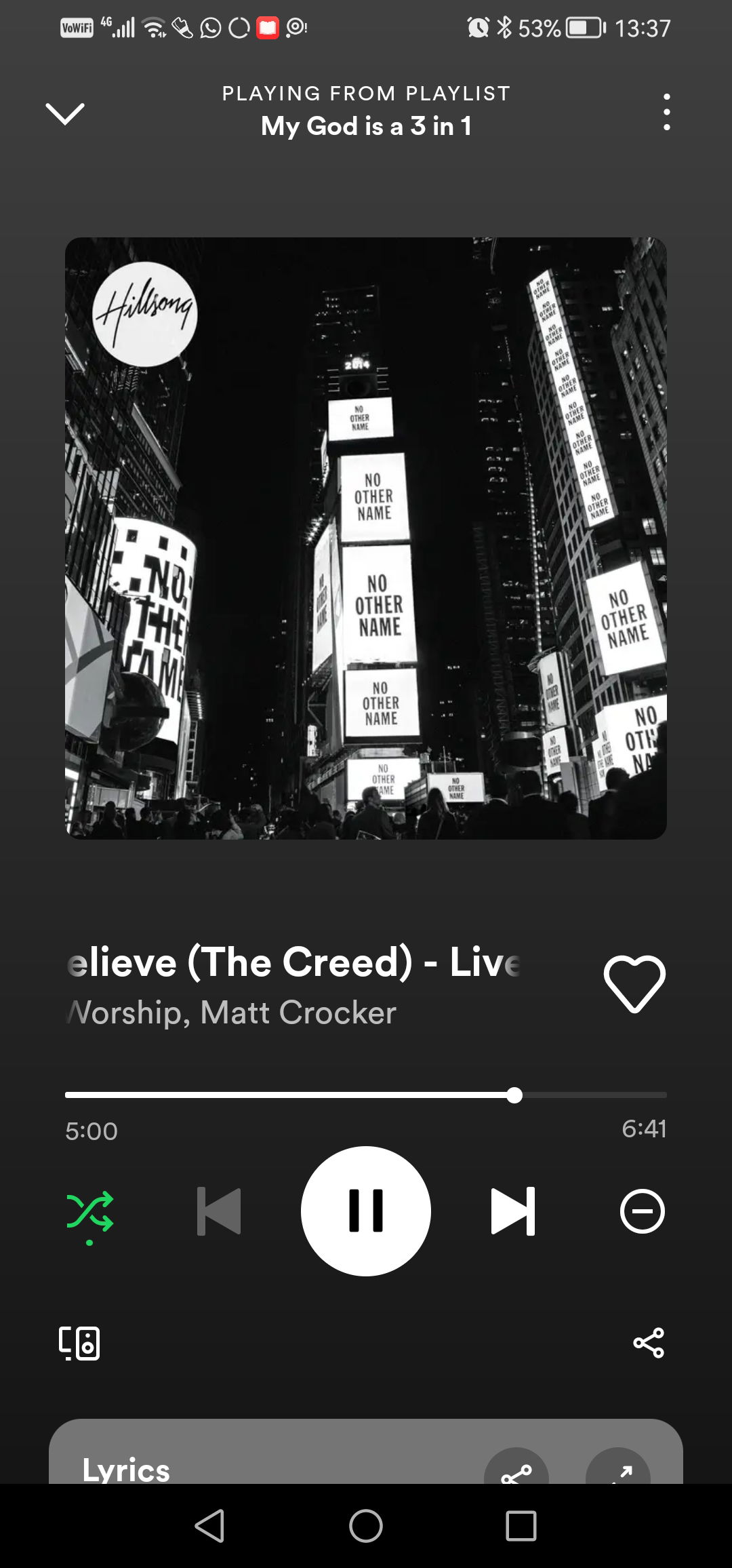
Task: Go back to the previous track
Action: (x=219, y=1211)
